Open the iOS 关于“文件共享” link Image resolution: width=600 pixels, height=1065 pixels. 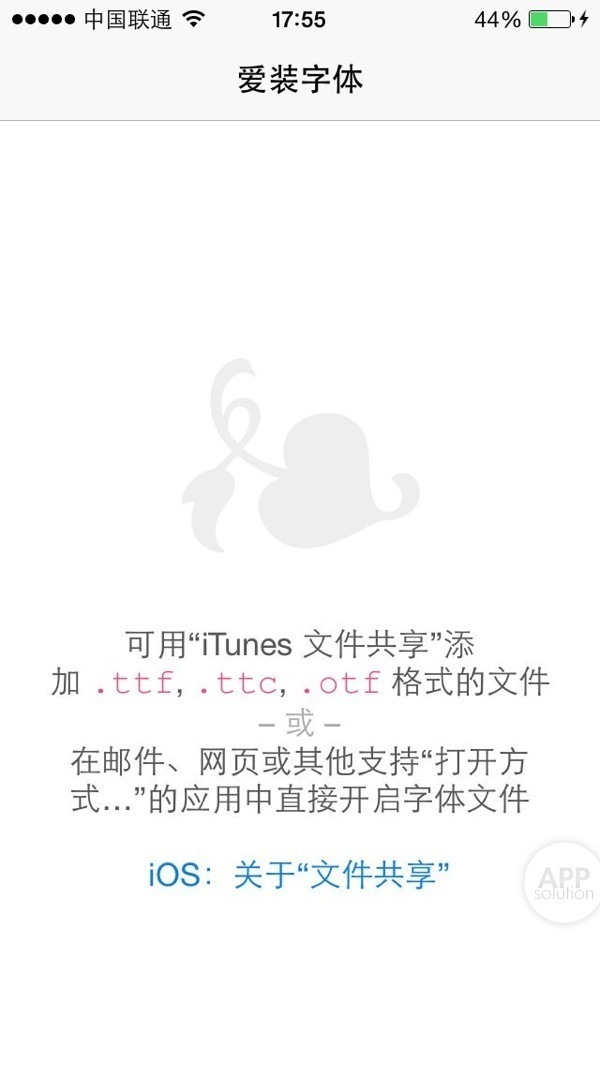(x=299, y=876)
